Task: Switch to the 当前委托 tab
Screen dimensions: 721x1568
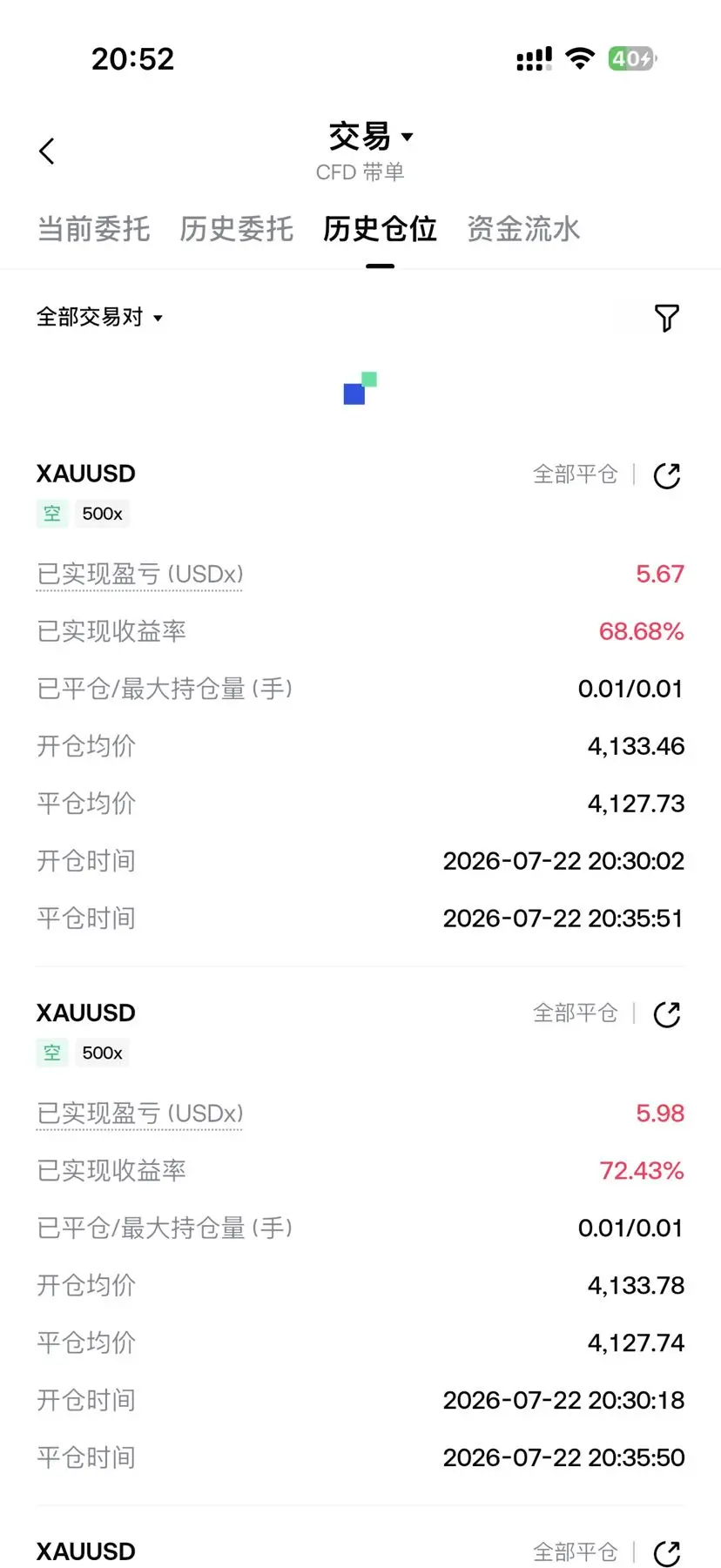Action: (93, 229)
